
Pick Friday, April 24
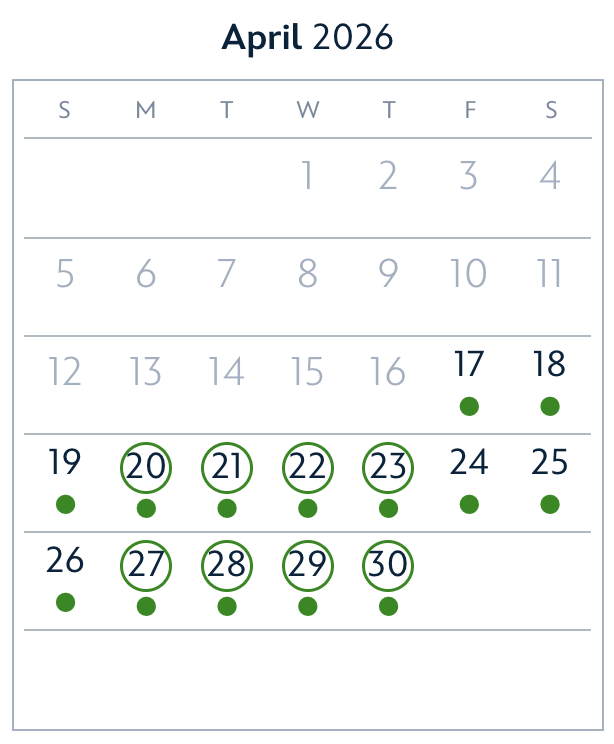469,464
